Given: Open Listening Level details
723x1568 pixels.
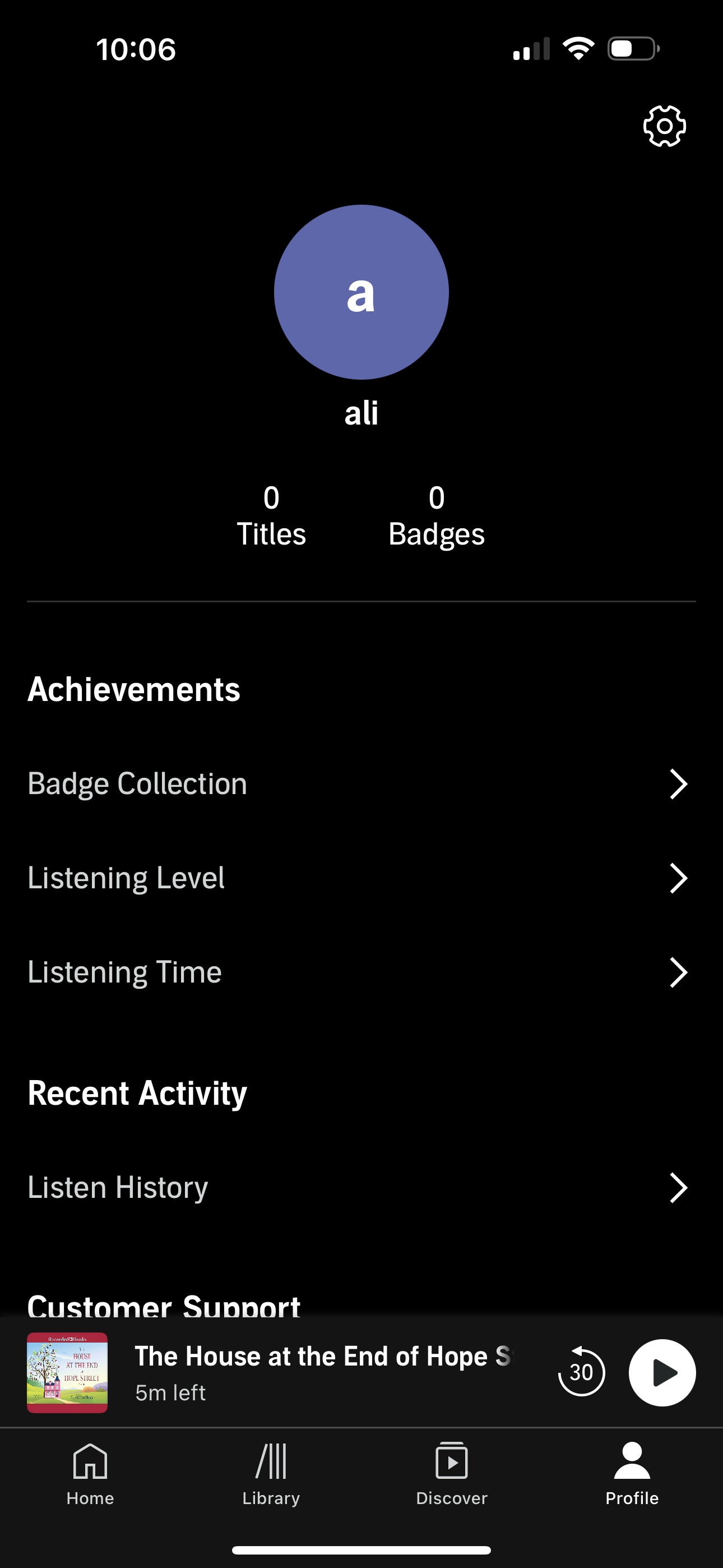Looking at the screenshot, I should [x=361, y=878].
